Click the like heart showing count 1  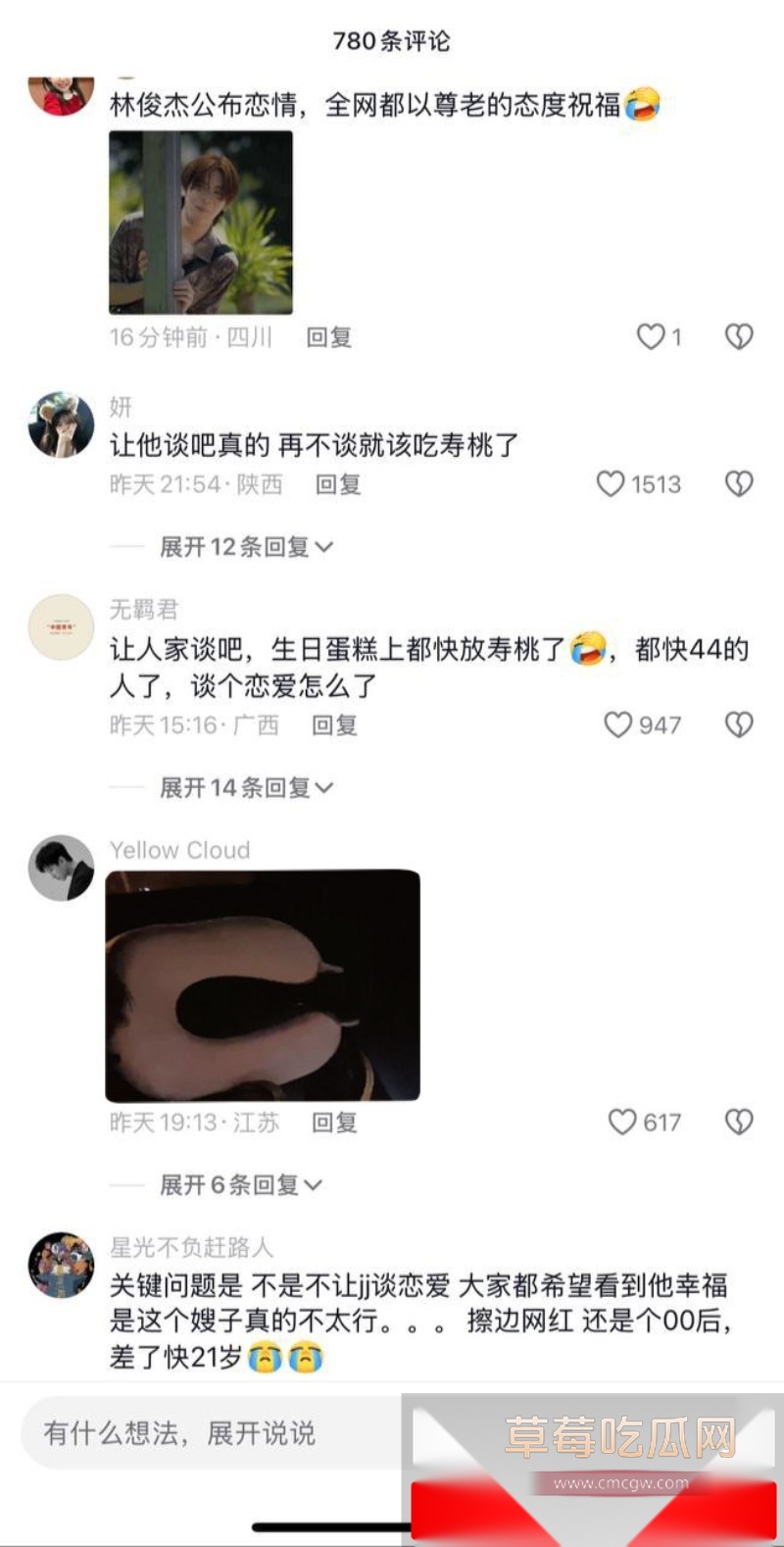[x=651, y=335]
